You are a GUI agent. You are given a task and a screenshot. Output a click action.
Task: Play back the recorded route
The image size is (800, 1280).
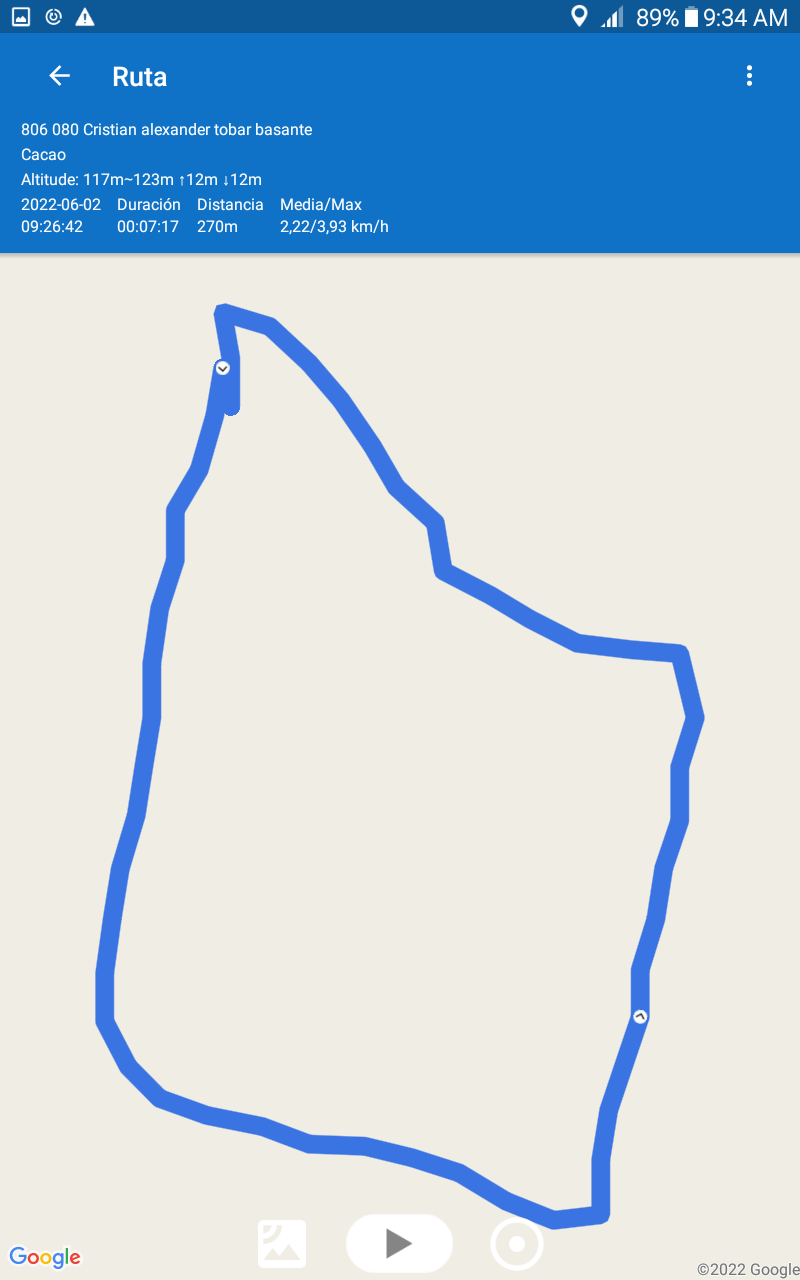click(x=399, y=1243)
